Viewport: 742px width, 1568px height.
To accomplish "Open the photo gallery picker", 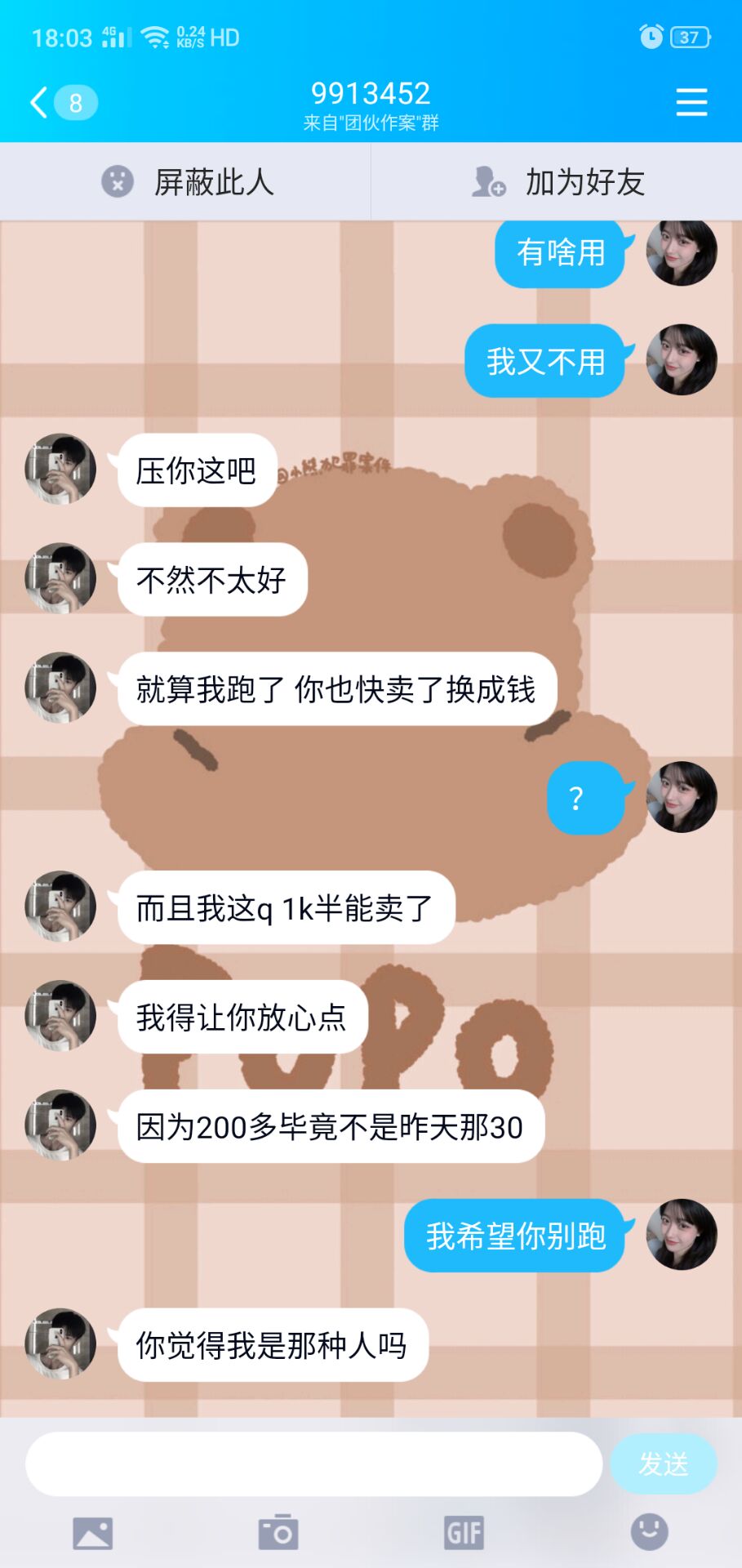I will point(93,1533).
